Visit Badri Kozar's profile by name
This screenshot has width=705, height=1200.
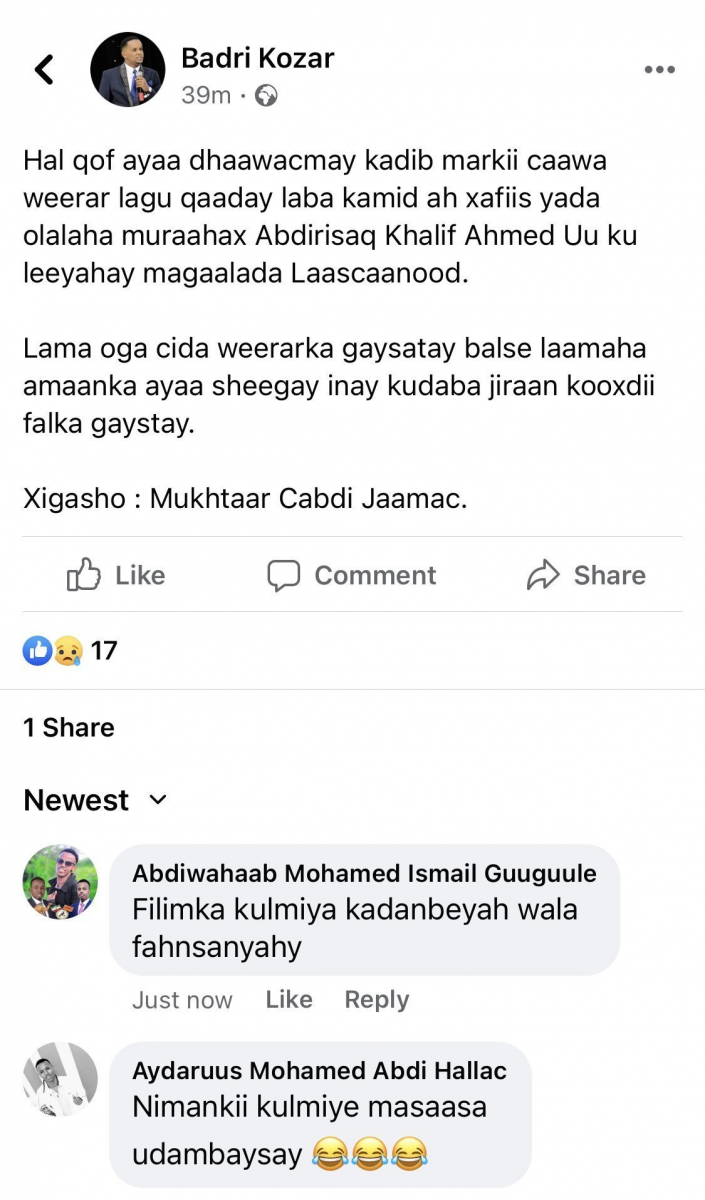coord(257,59)
